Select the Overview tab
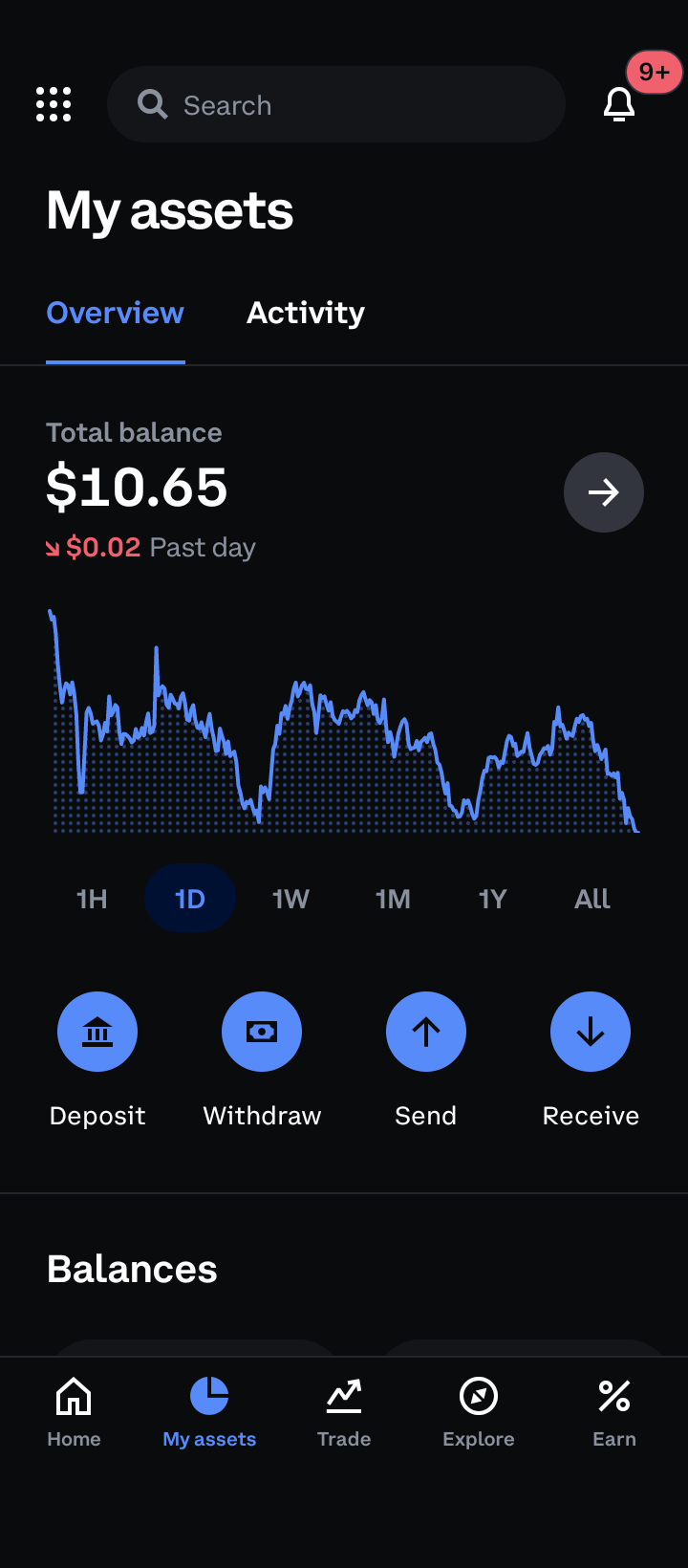The image size is (688, 1568). click(115, 313)
